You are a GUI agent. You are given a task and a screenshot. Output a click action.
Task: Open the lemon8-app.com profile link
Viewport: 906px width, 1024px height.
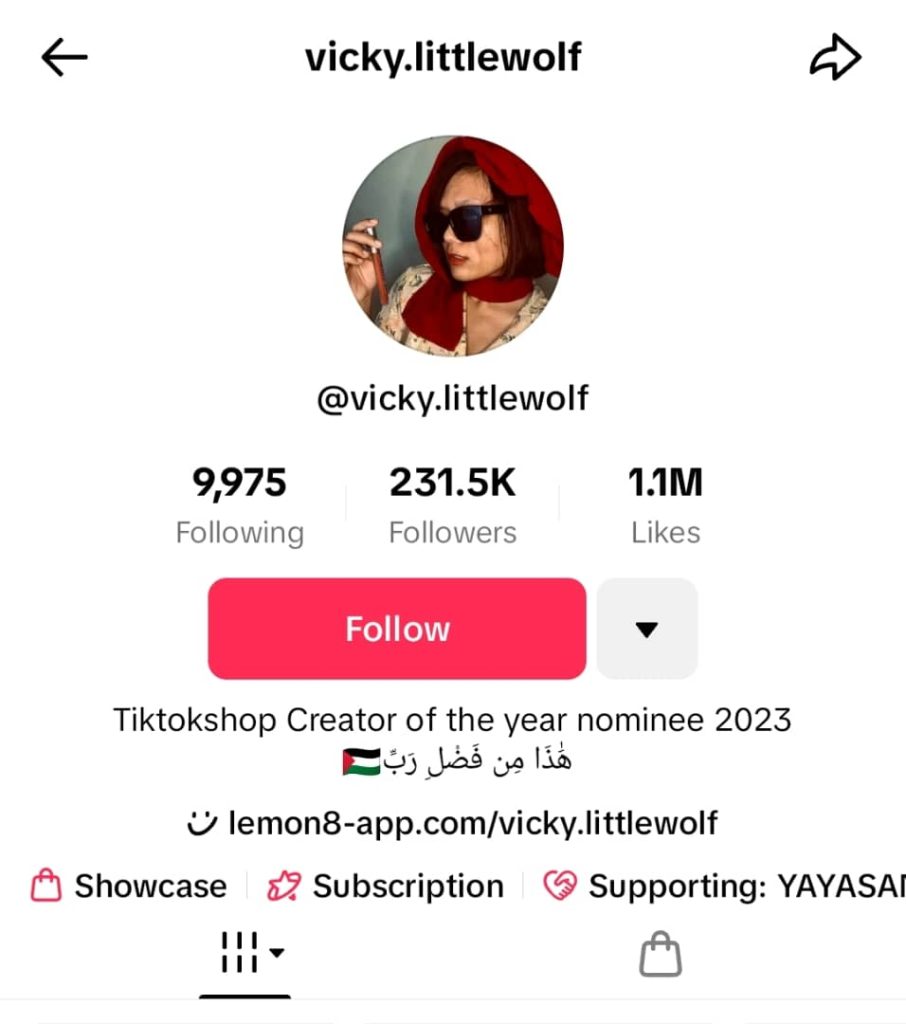[453, 823]
